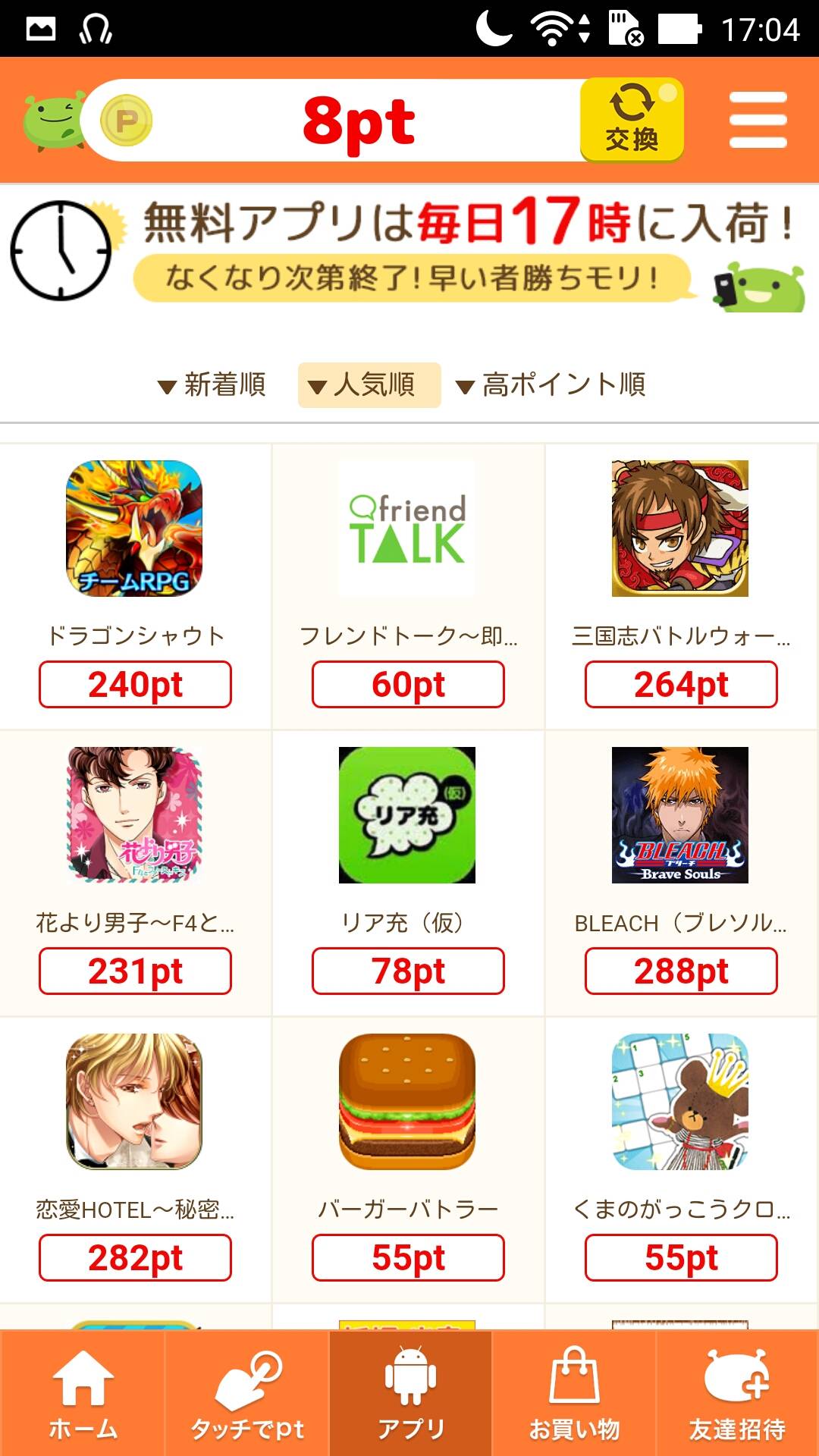Select the 人気順 sort option
This screenshot has width=819, height=1456.
(x=369, y=384)
